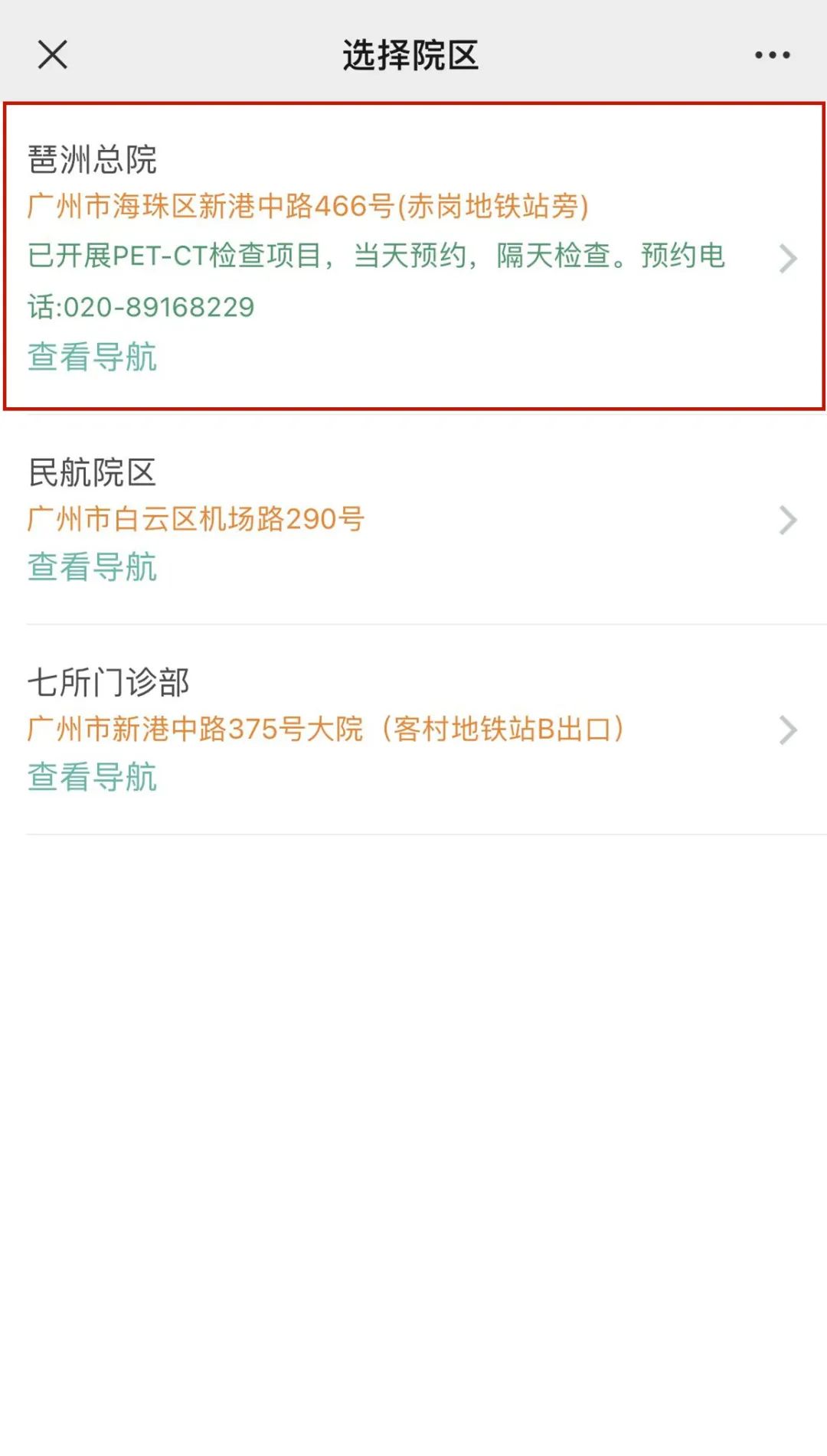
Task: Click the close X icon top left
Action: click(51, 55)
